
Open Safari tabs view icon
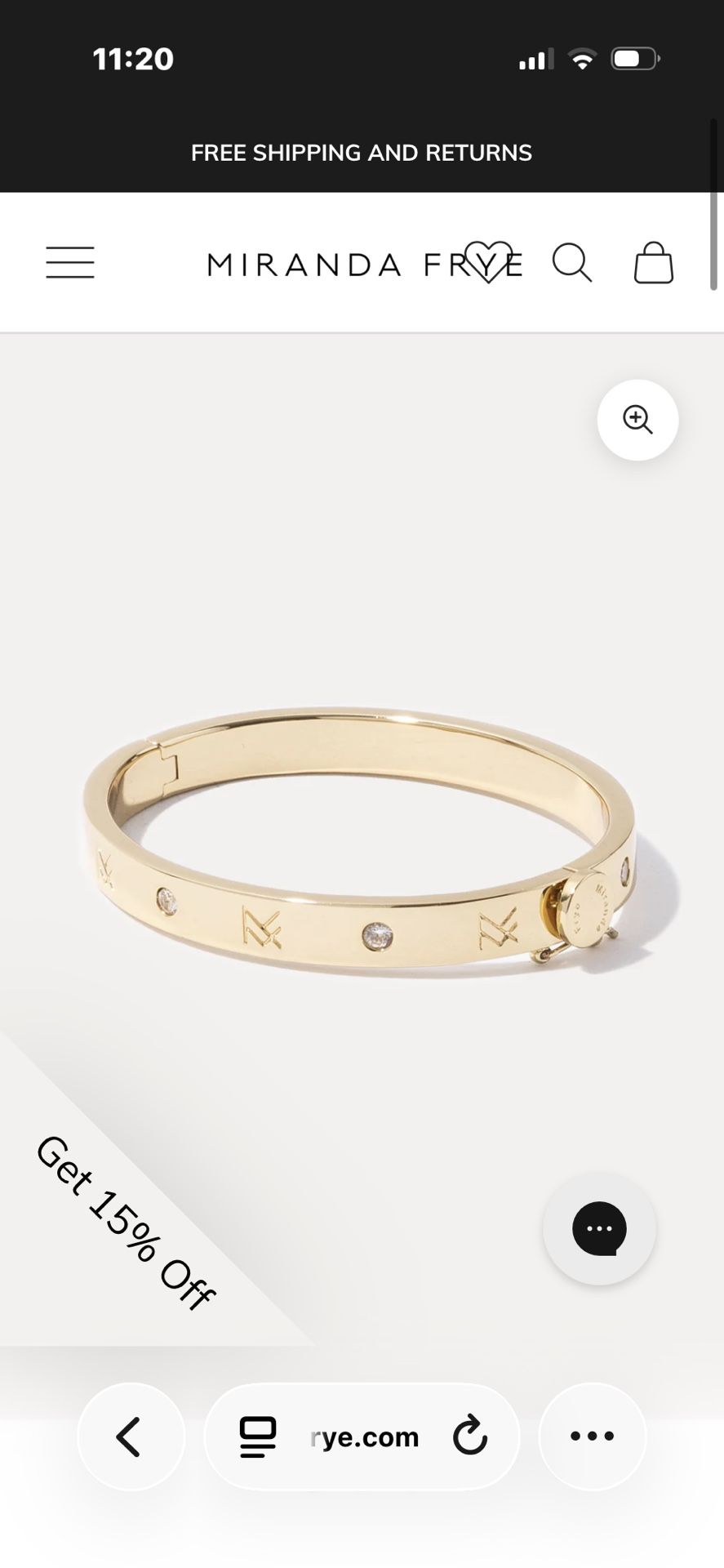(257, 1437)
